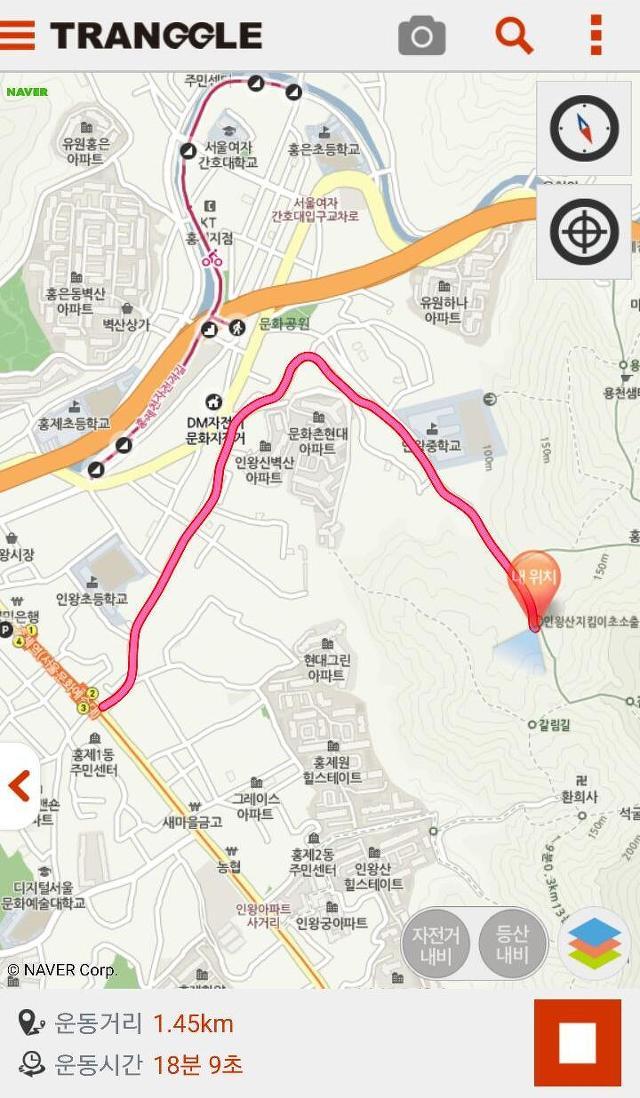Open the overflow menu
Image resolution: width=640 pixels, height=1098 pixels.
click(x=596, y=34)
